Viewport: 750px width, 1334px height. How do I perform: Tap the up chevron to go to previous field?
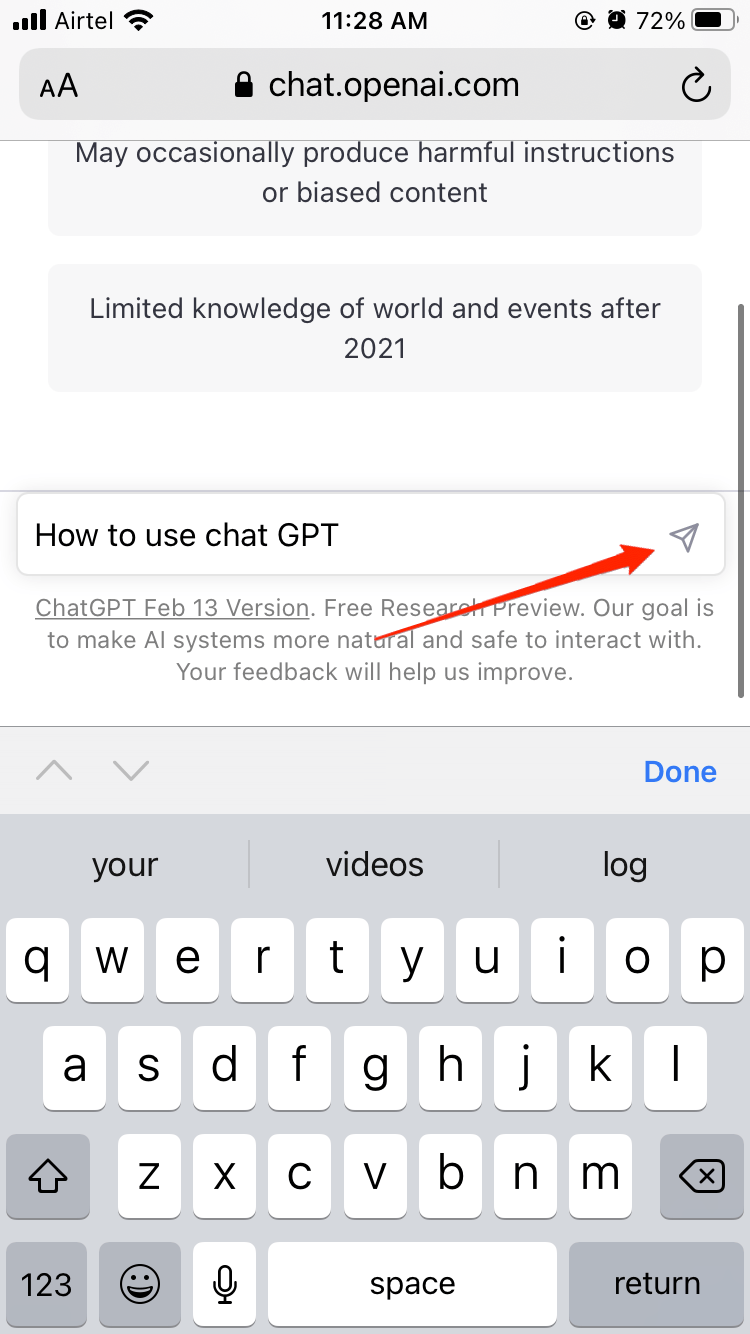click(x=54, y=770)
